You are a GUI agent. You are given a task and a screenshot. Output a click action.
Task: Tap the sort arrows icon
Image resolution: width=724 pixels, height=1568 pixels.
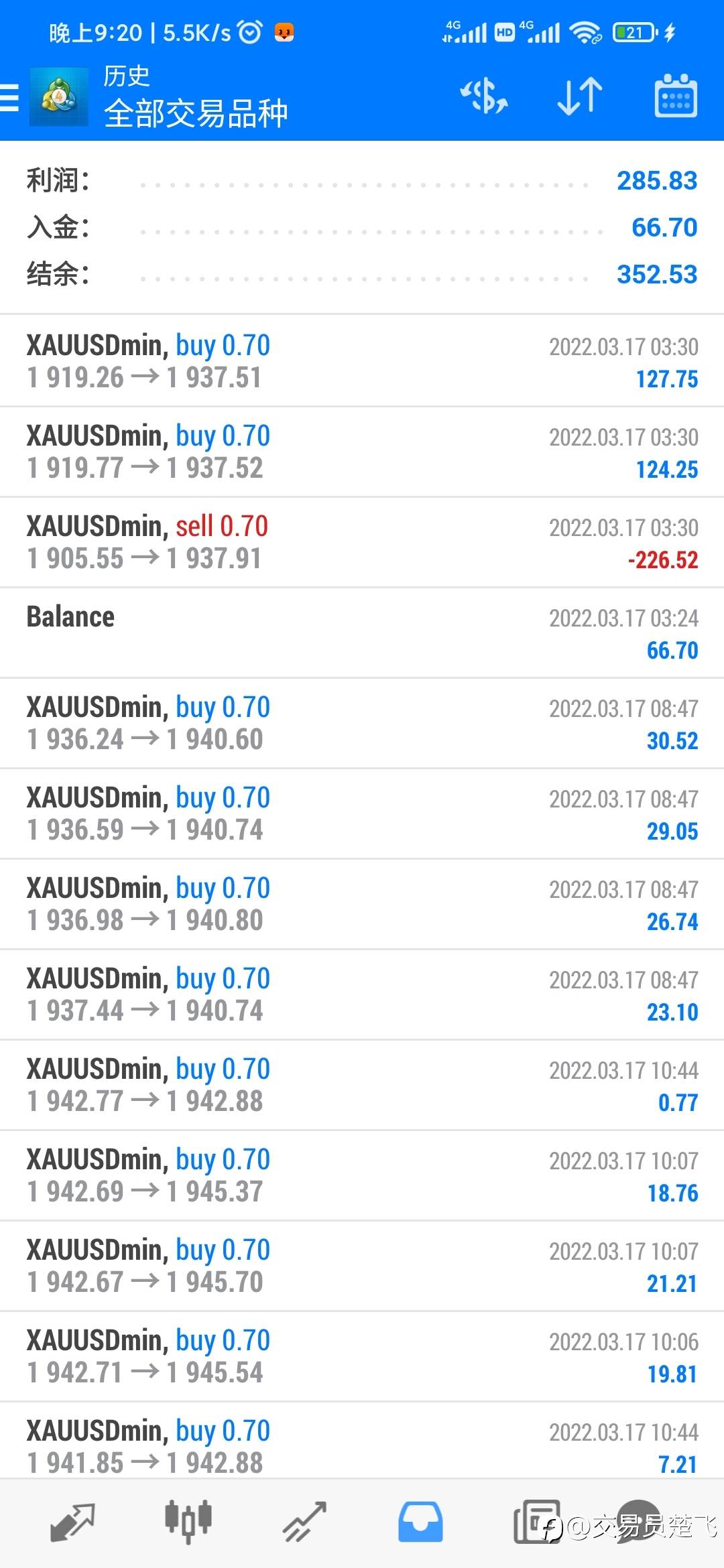pos(580,96)
